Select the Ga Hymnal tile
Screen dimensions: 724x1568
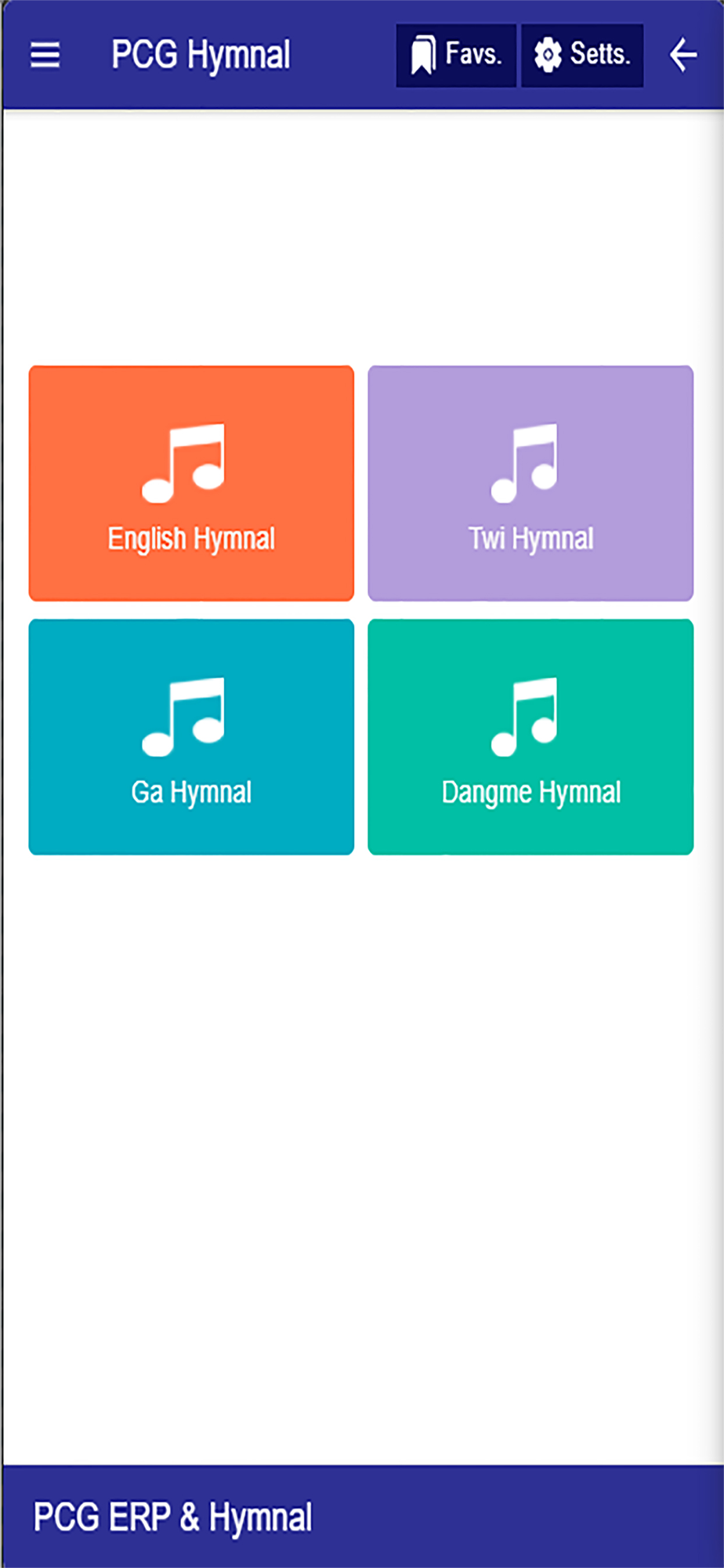click(x=191, y=737)
